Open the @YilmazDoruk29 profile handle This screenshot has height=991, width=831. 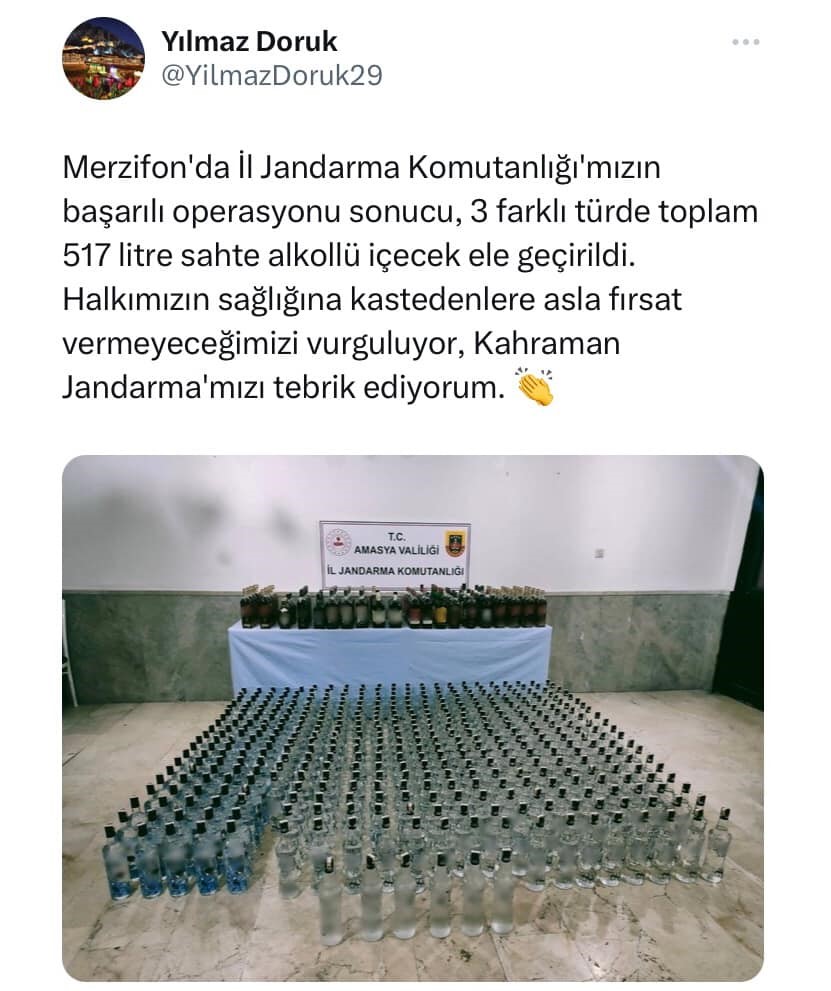pyautogui.click(x=271, y=75)
